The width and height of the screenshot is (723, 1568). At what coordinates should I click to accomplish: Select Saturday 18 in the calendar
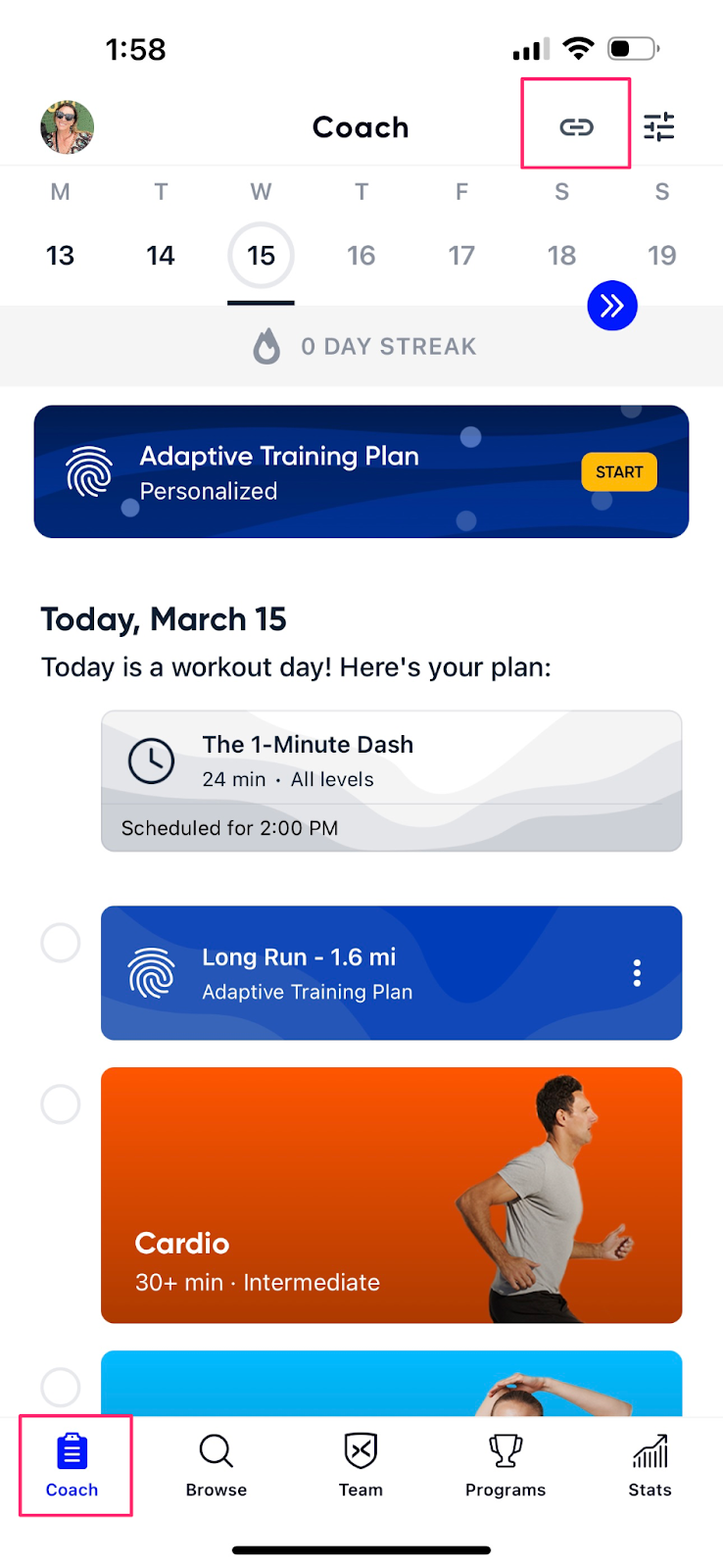point(561,256)
